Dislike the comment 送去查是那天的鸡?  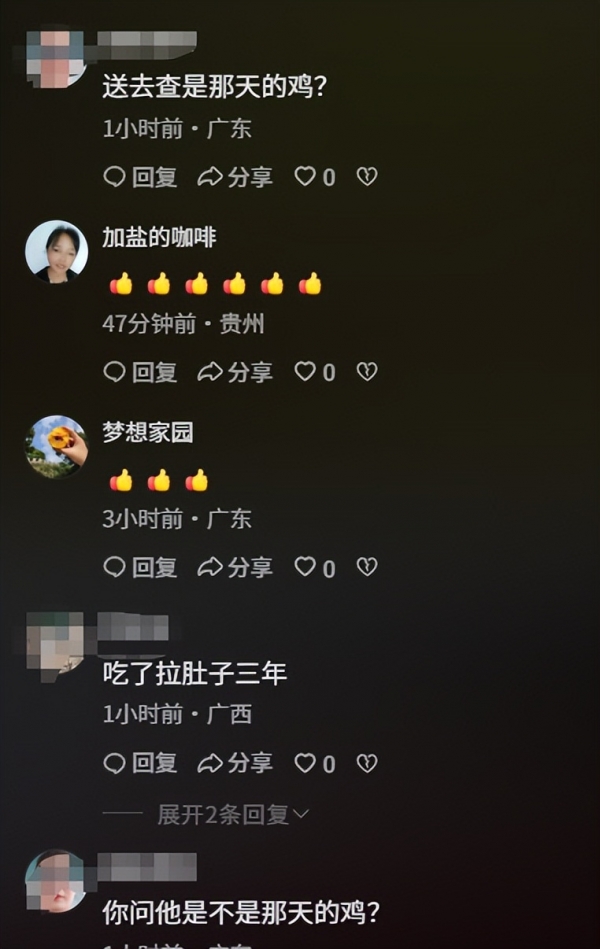click(367, 177)
